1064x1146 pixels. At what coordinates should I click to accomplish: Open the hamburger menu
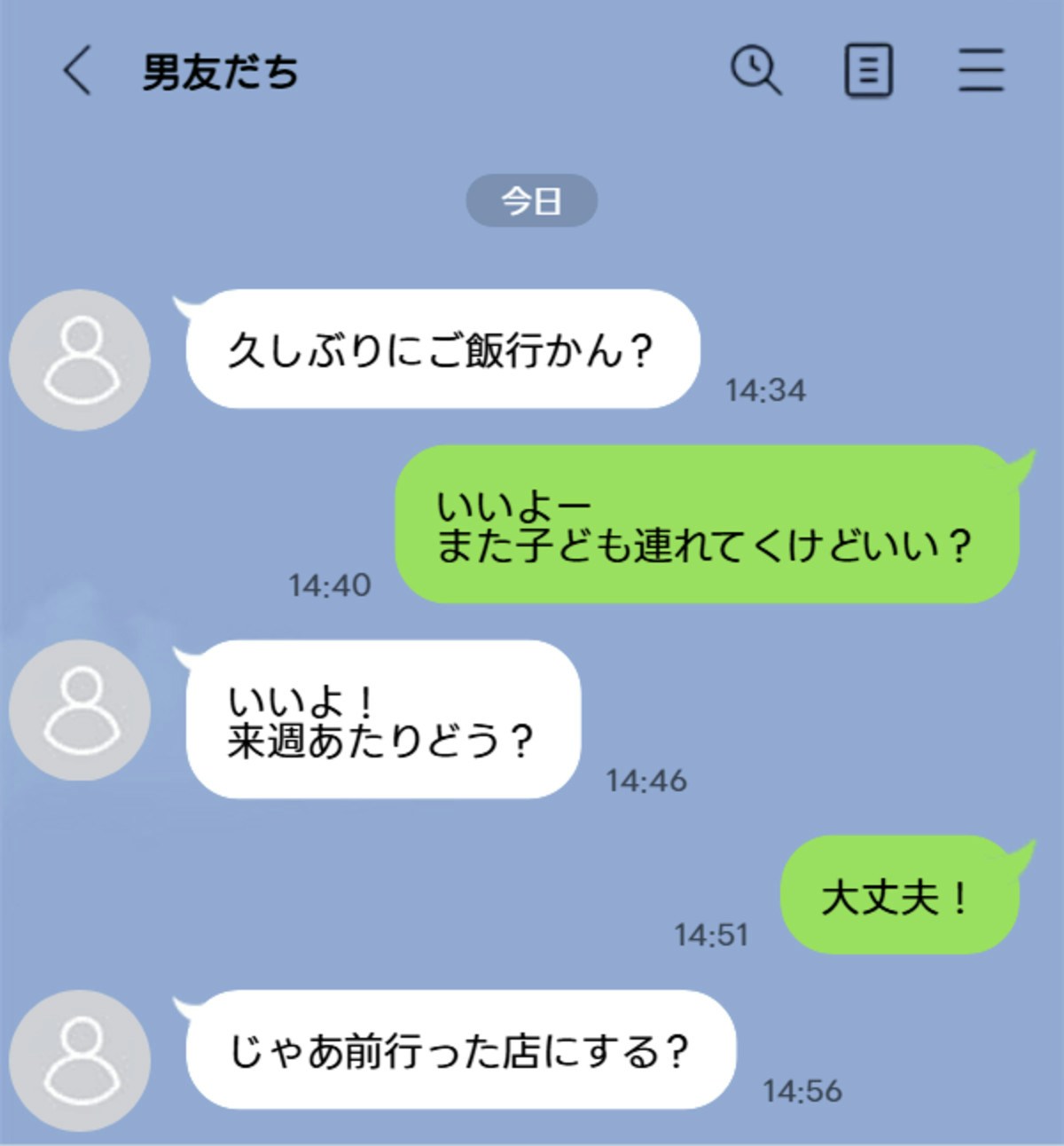click(x=981, y=71)
